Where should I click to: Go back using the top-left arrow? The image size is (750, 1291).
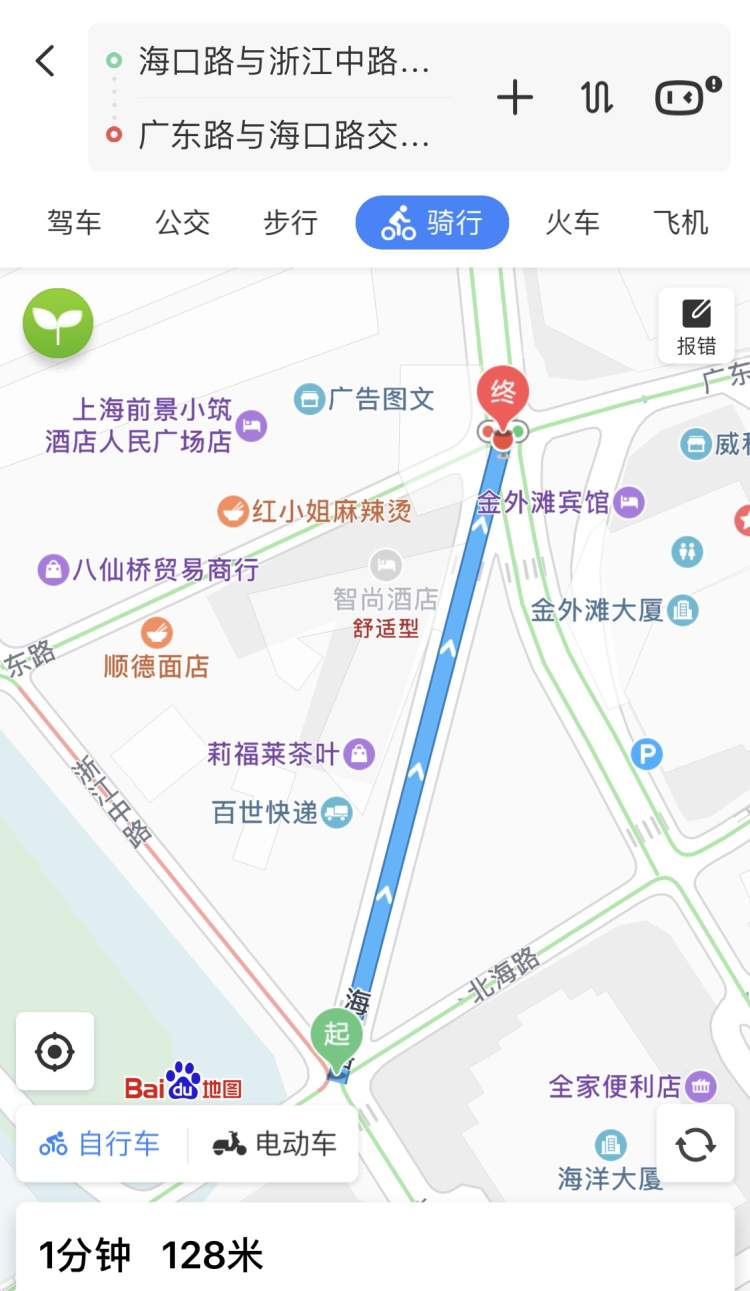click(x=45, y=61)
